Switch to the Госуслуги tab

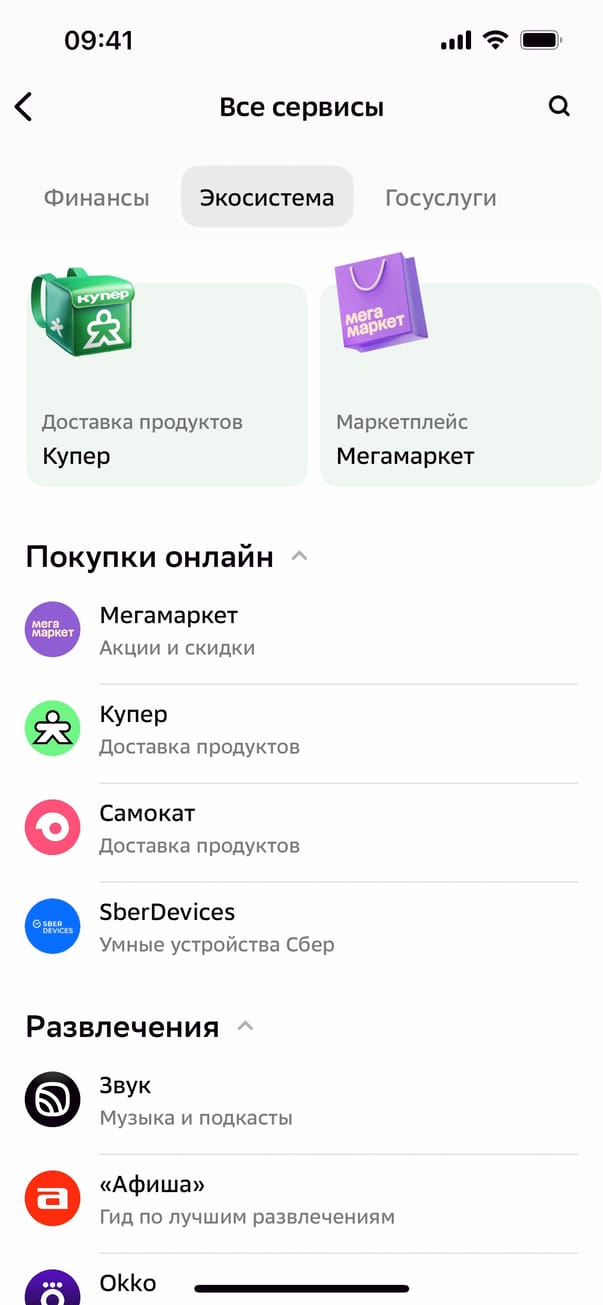441,197
